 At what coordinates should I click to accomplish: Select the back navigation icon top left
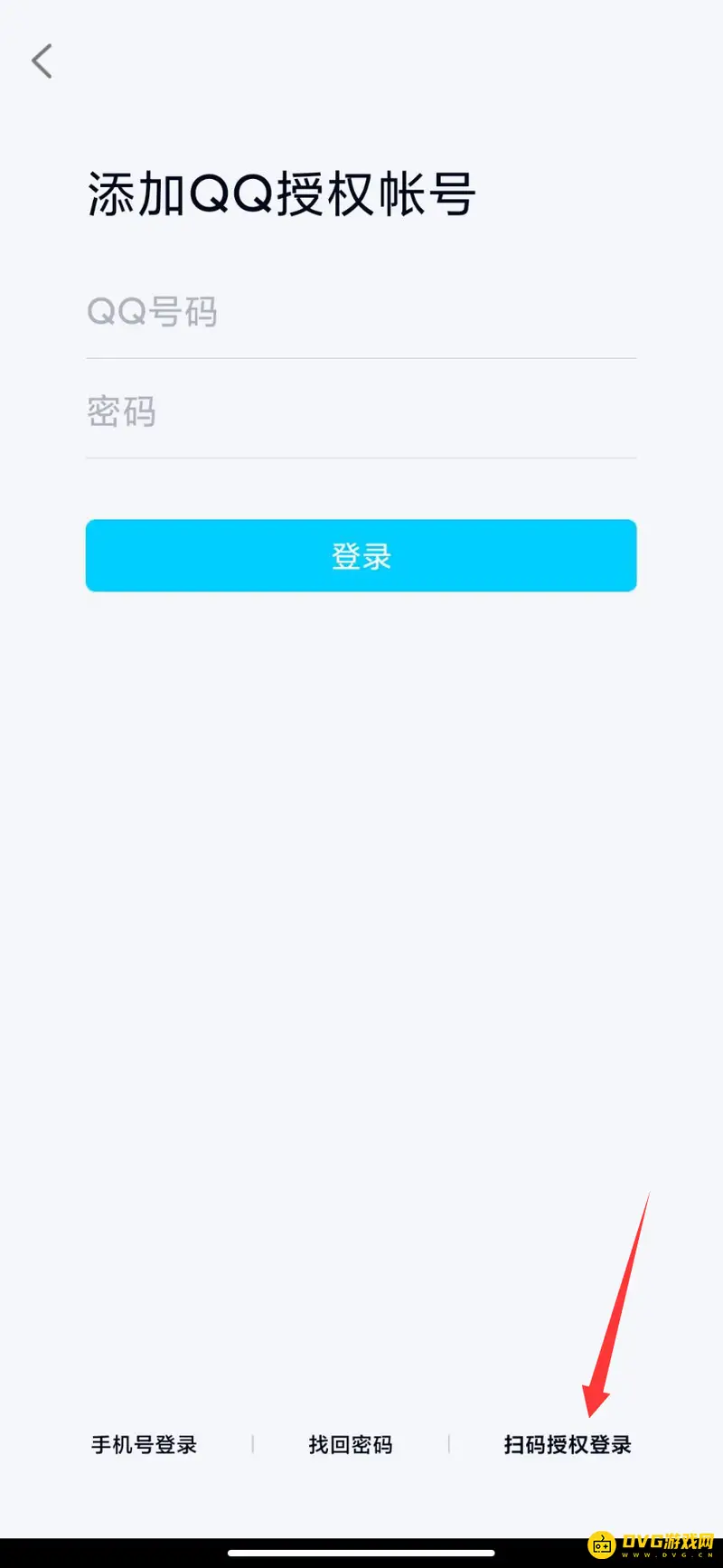coord(41,61)
